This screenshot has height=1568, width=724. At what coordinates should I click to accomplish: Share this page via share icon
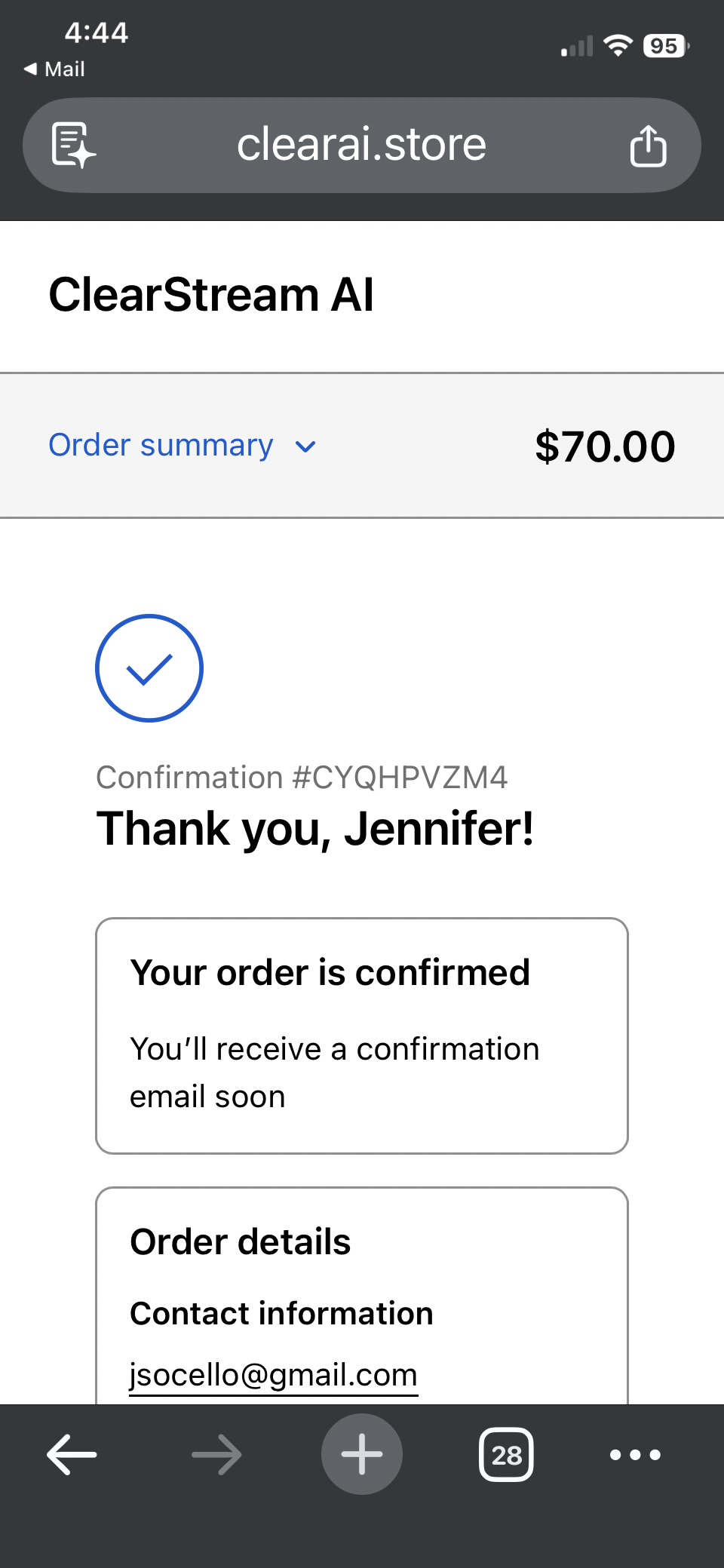[x=648, y=146]
